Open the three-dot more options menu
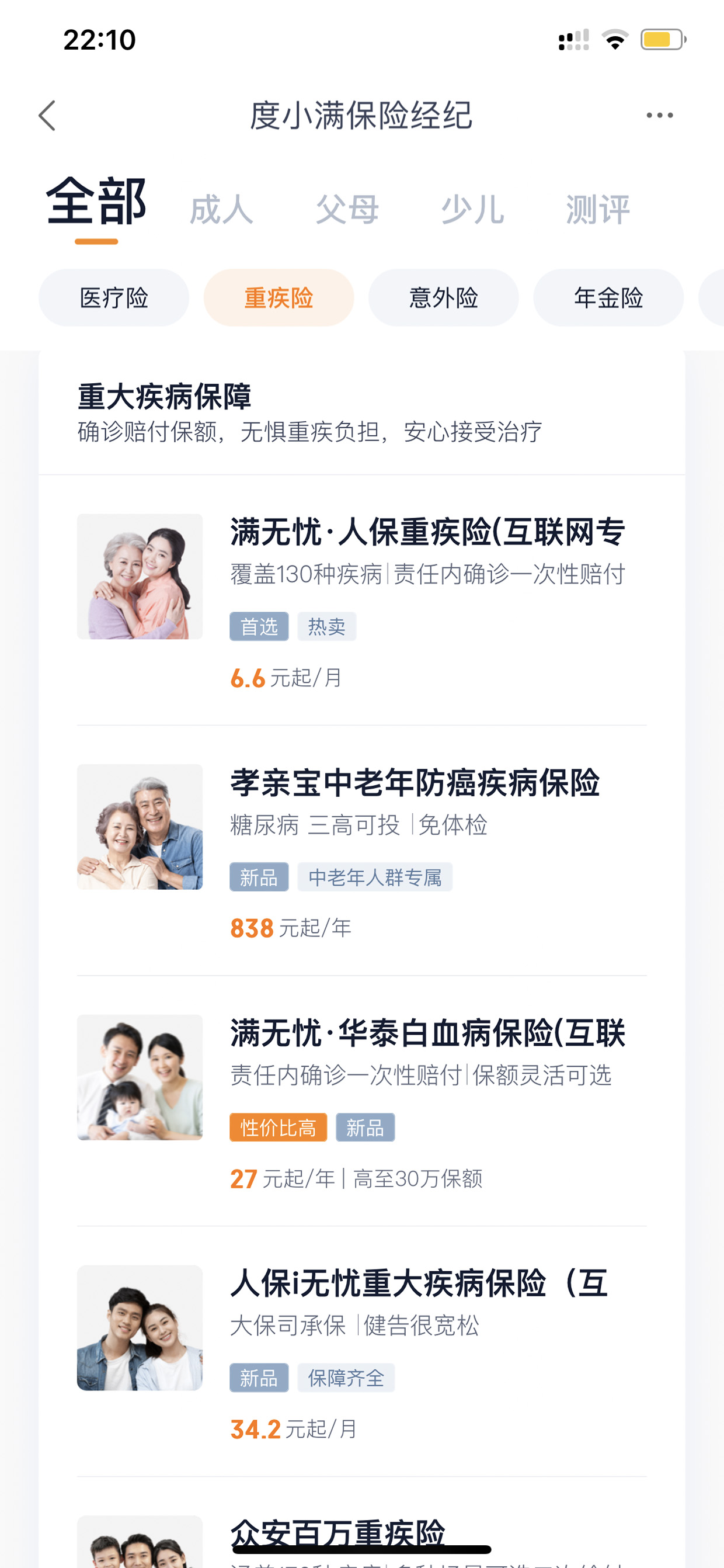Image resolution: width=724 pixels, height=1568 pixels. [660, 115]
